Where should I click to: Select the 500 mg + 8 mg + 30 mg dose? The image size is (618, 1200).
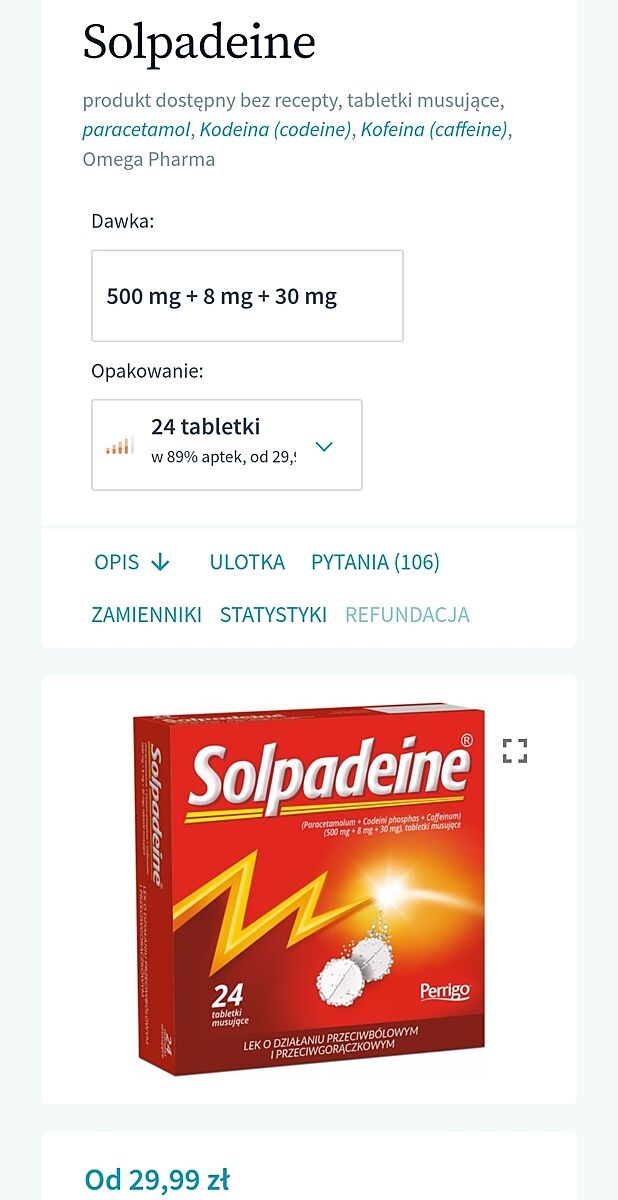pos(247,296)
